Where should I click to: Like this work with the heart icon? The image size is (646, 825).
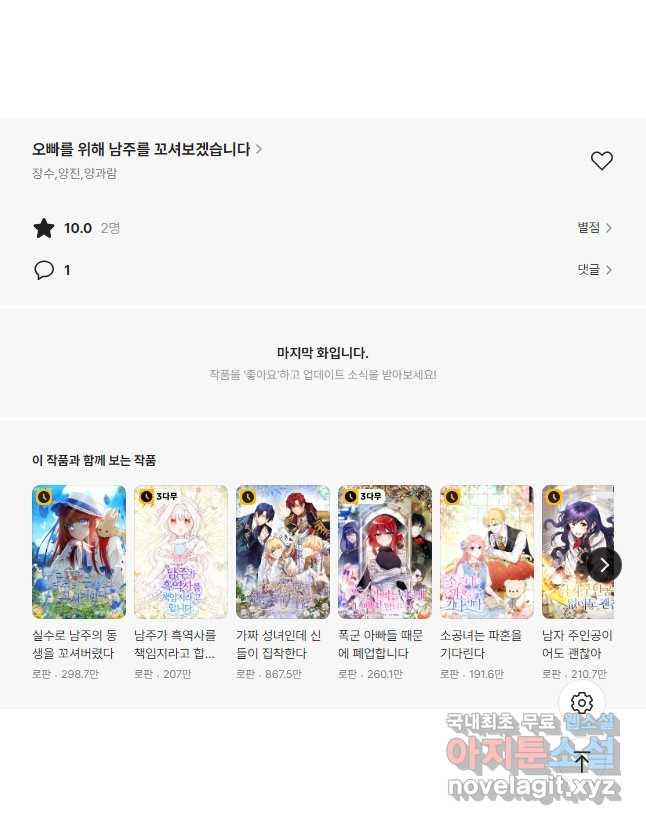click(601, 161)
